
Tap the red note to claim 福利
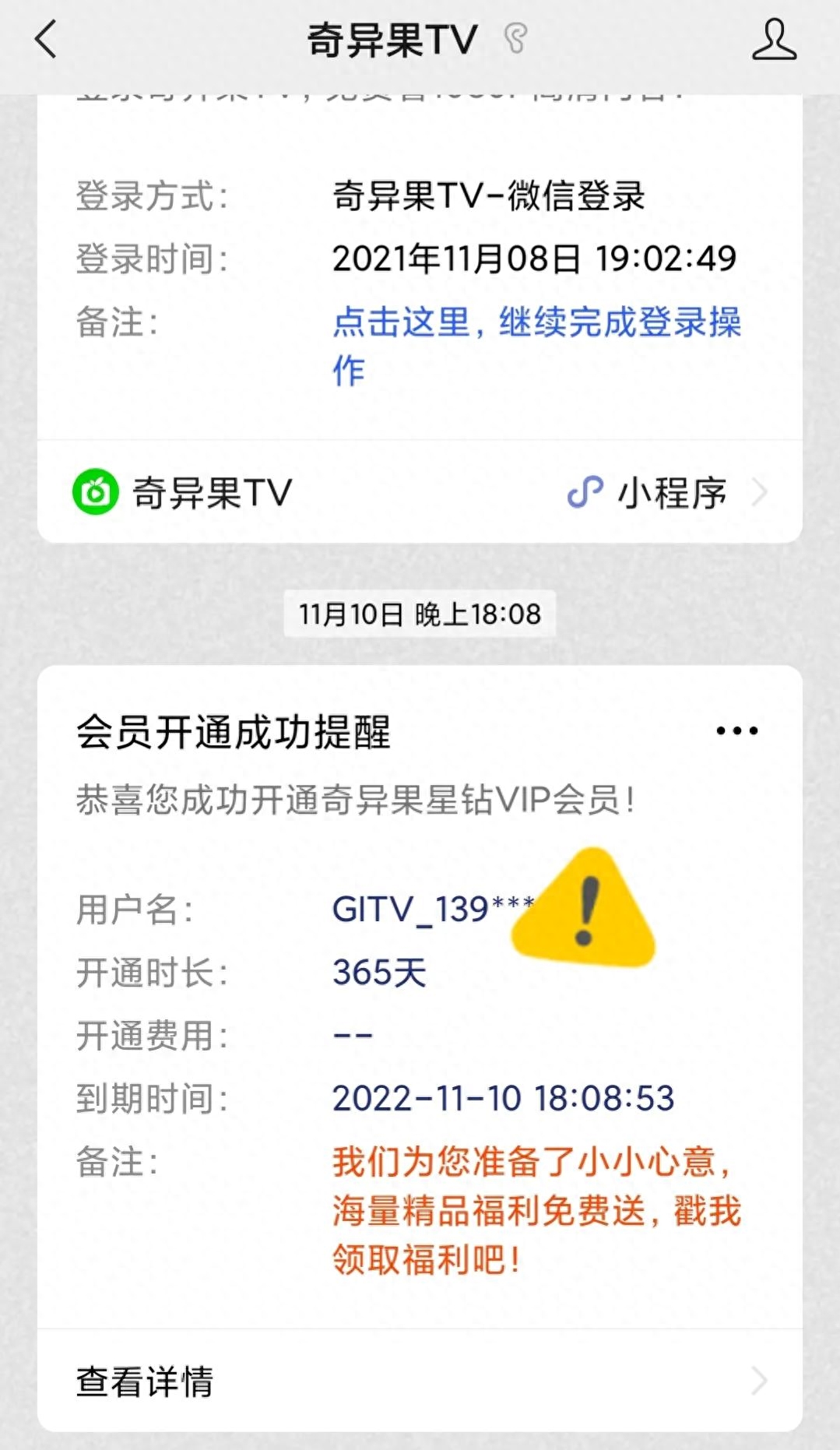pyautogui.click(x=536, y=1210)
